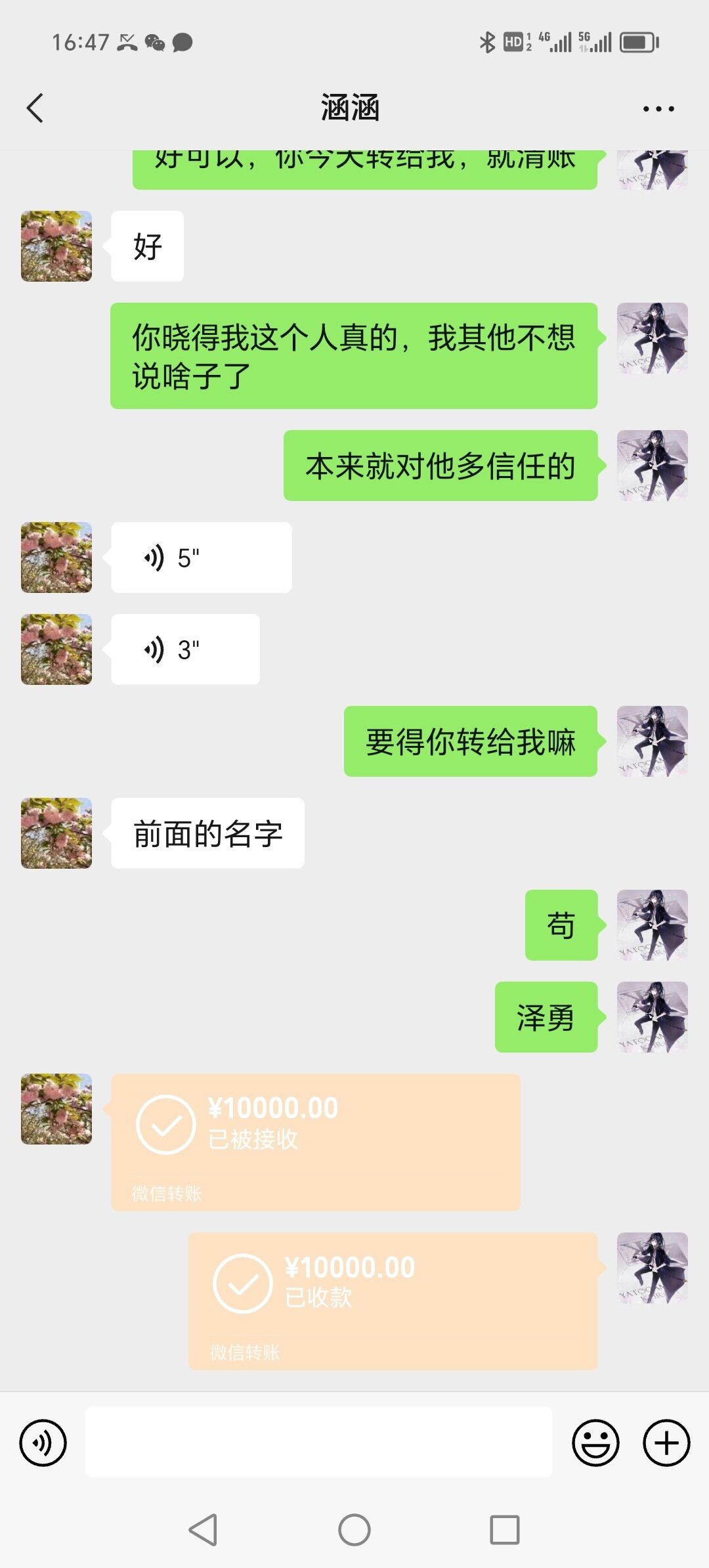Open the ¥10000.00 已收款 transfer card
The image size is (709, 1568).
pyautogui.click(x=393, y=1300)
